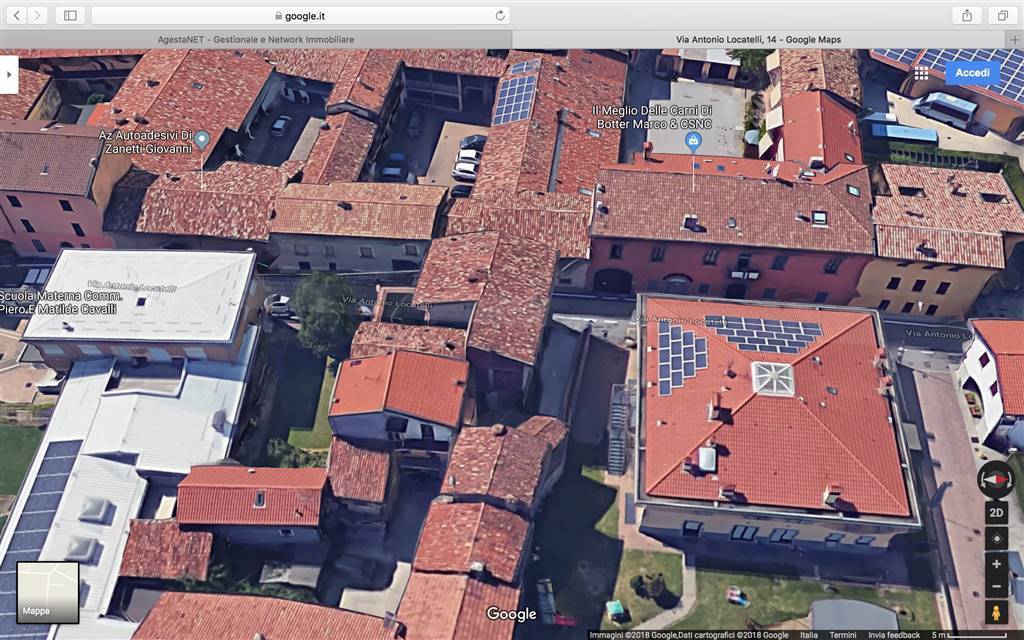Open Safari's share menu

(x=967, y=15)
